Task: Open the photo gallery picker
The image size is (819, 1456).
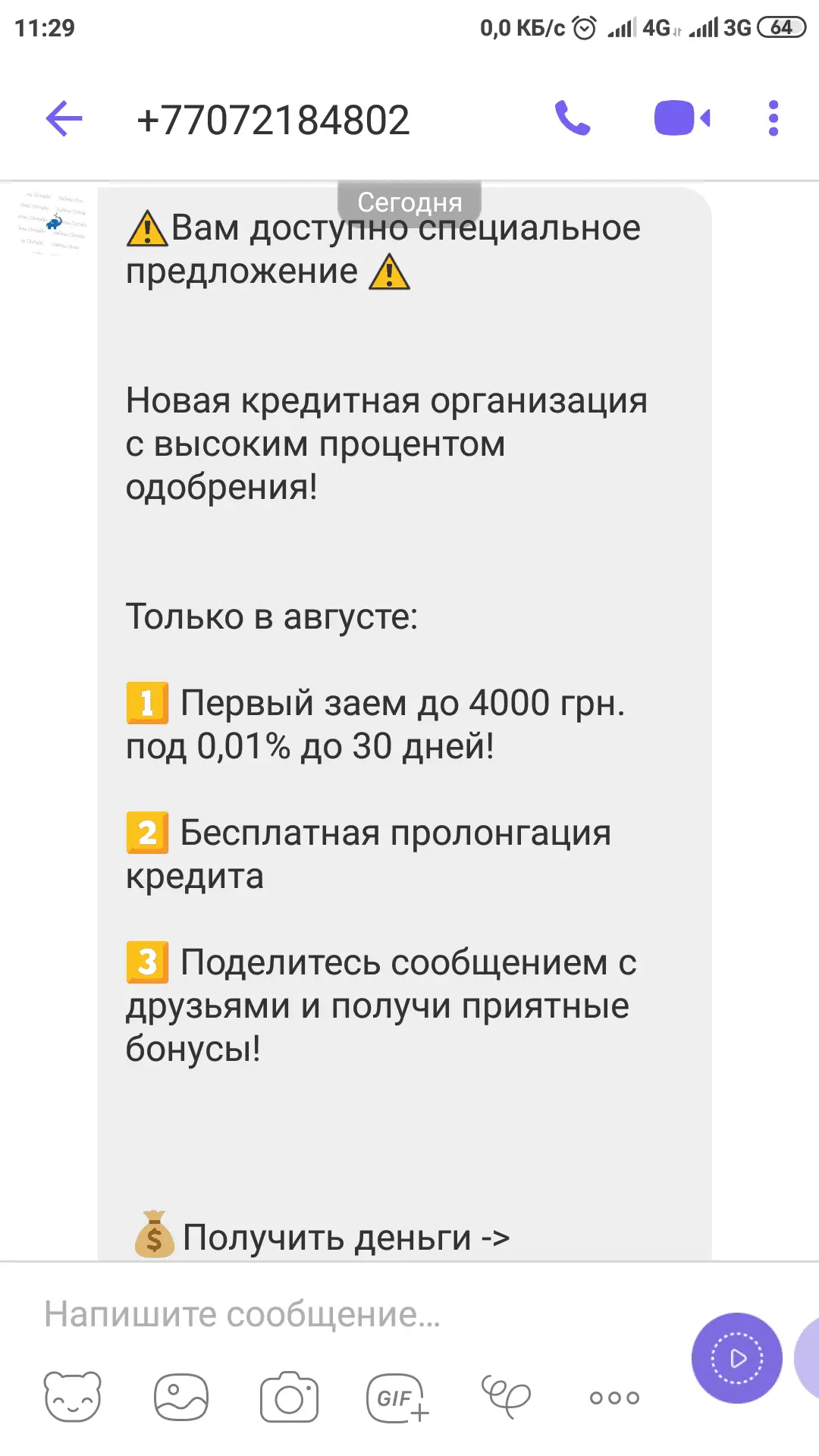Action: (x=180, y=1397)
